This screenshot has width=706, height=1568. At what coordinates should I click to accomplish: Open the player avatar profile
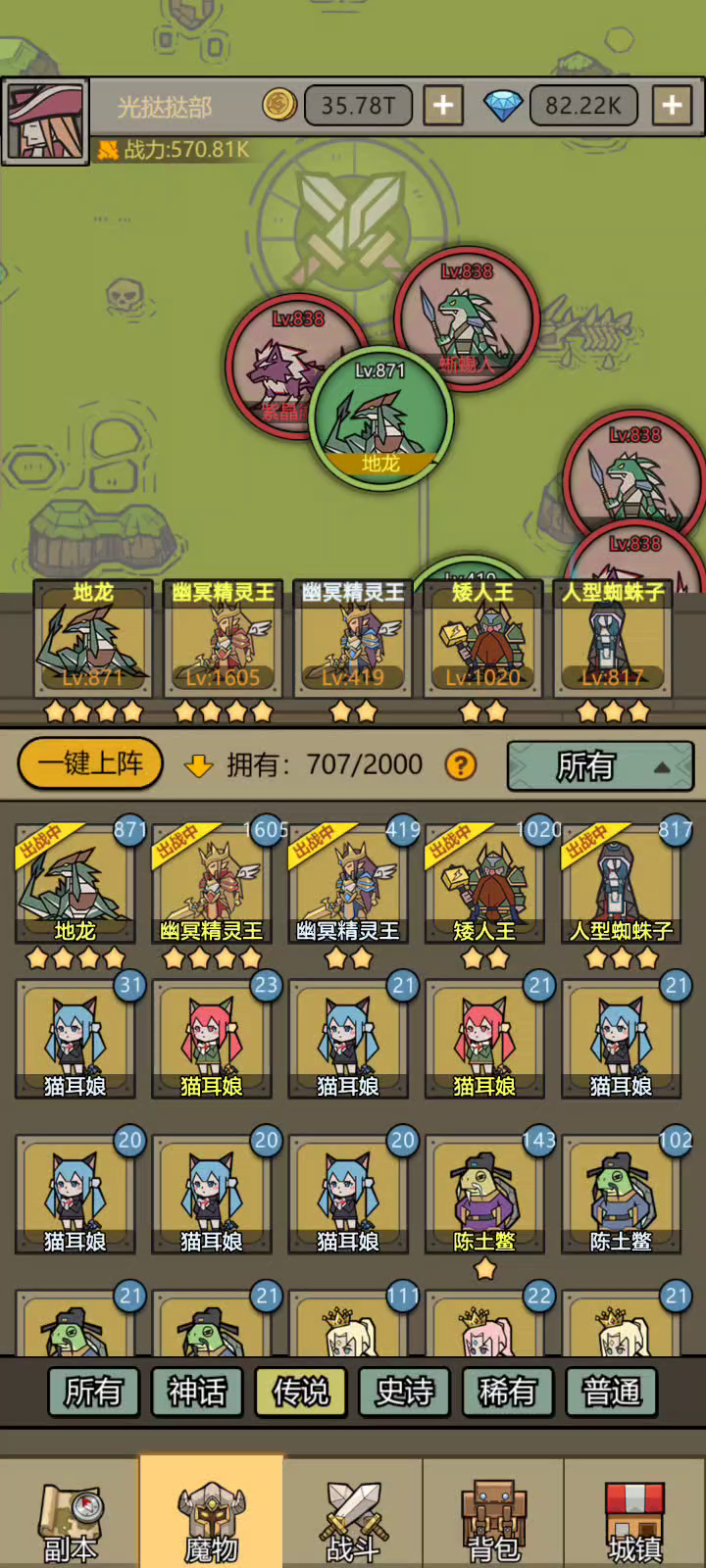pyautogui.click(x=45, y=122)
